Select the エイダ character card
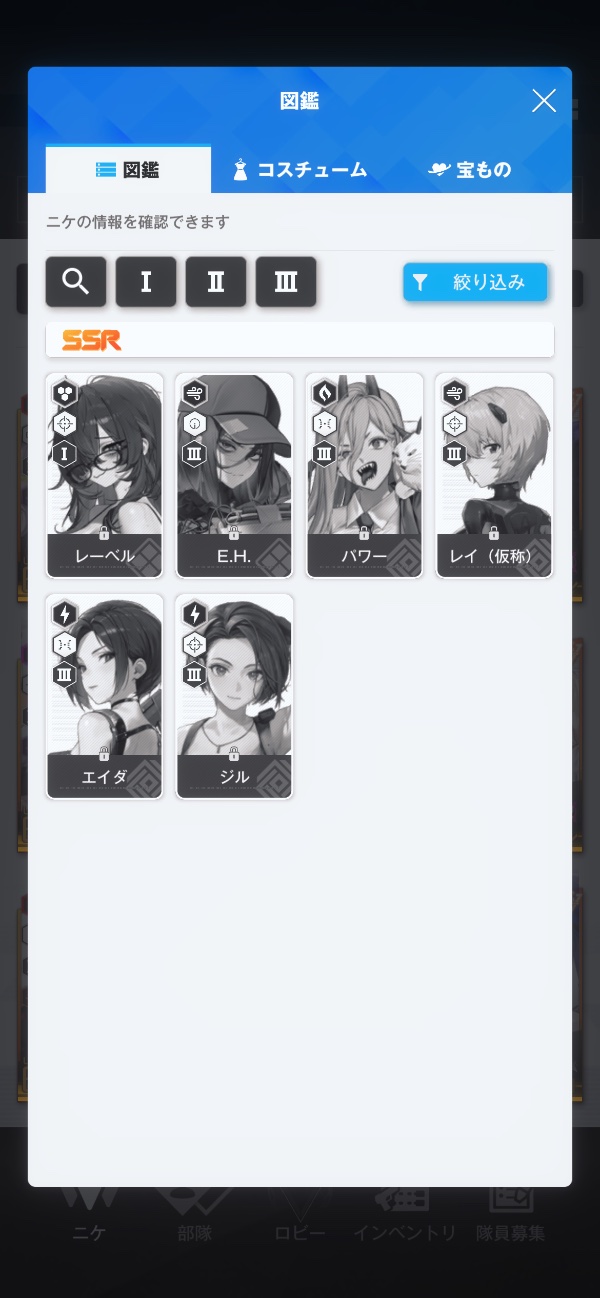The width and height of the screenshot is (600, 1298). [104, 696]
